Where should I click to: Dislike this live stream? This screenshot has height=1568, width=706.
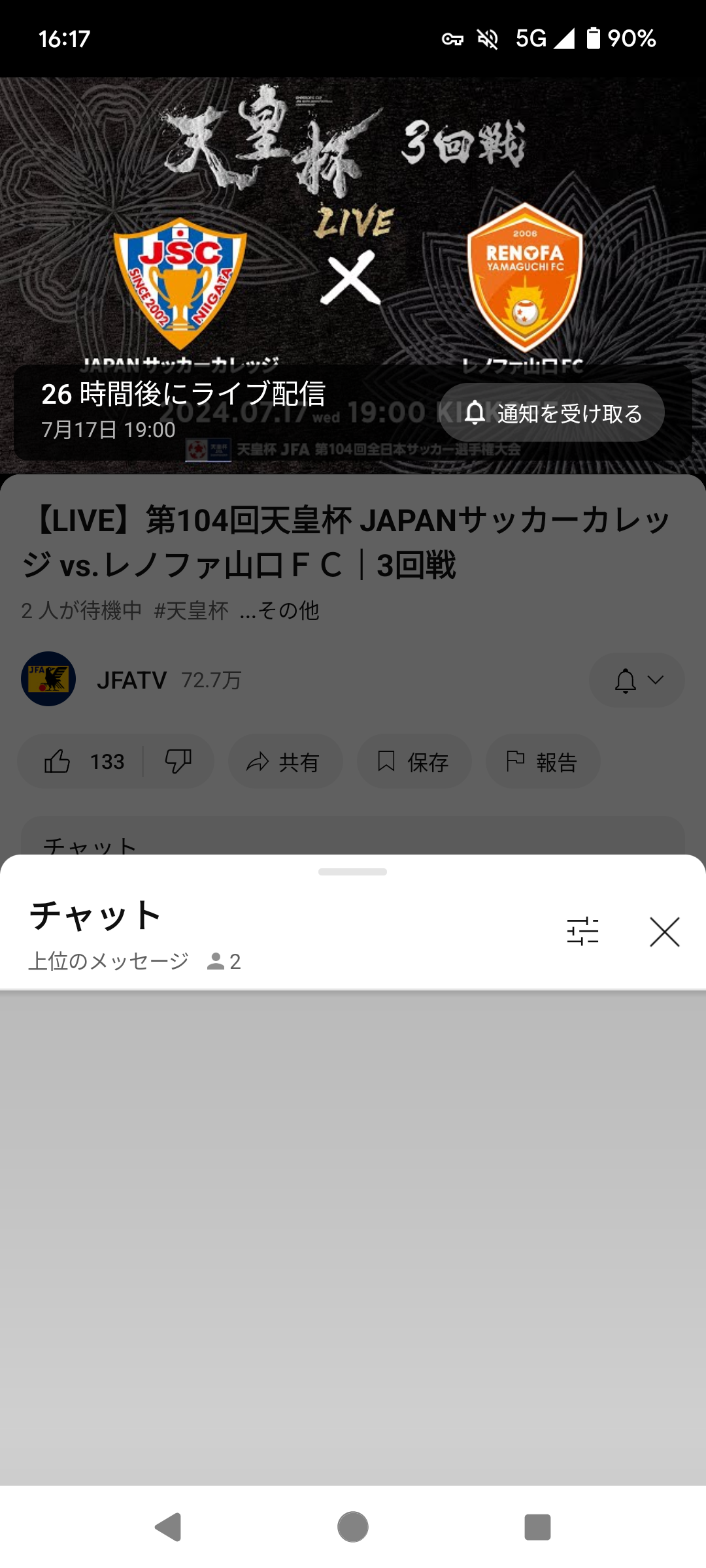pos(178,762)
